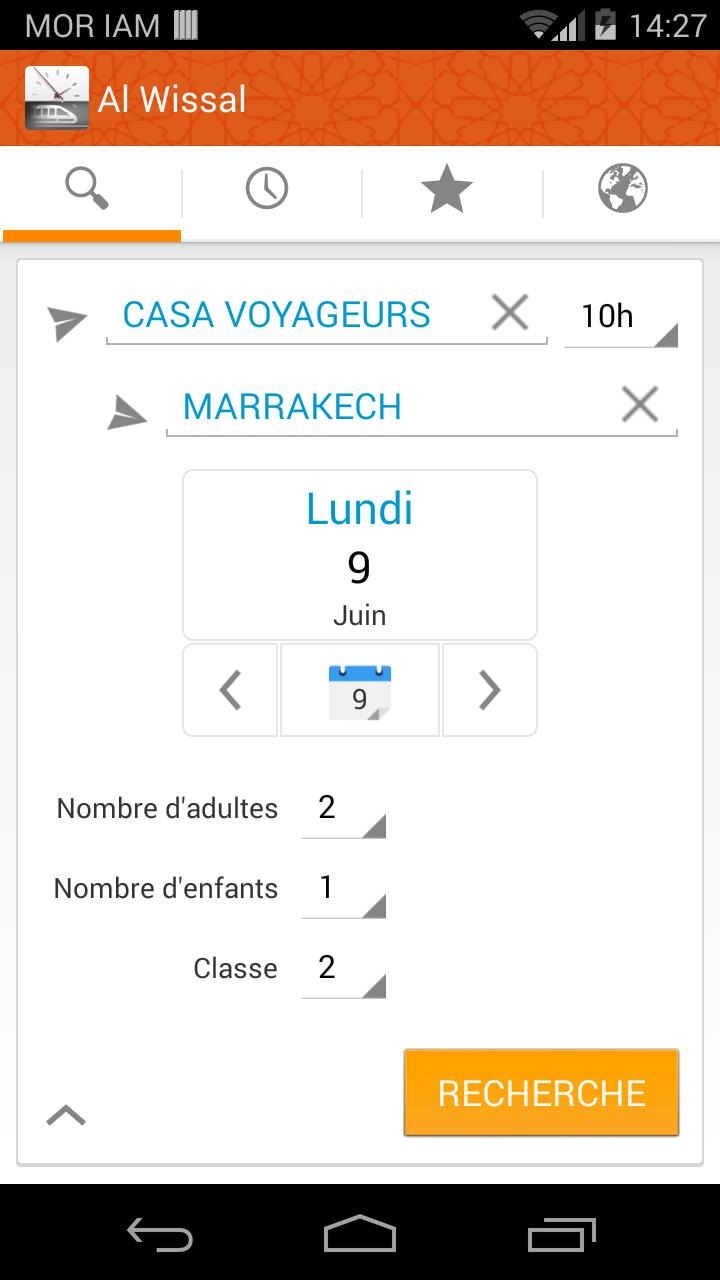The image size is (720, 1280).
Task: Edit departure station CASA VOYAGEURS
Action: (x=290, y=316)
